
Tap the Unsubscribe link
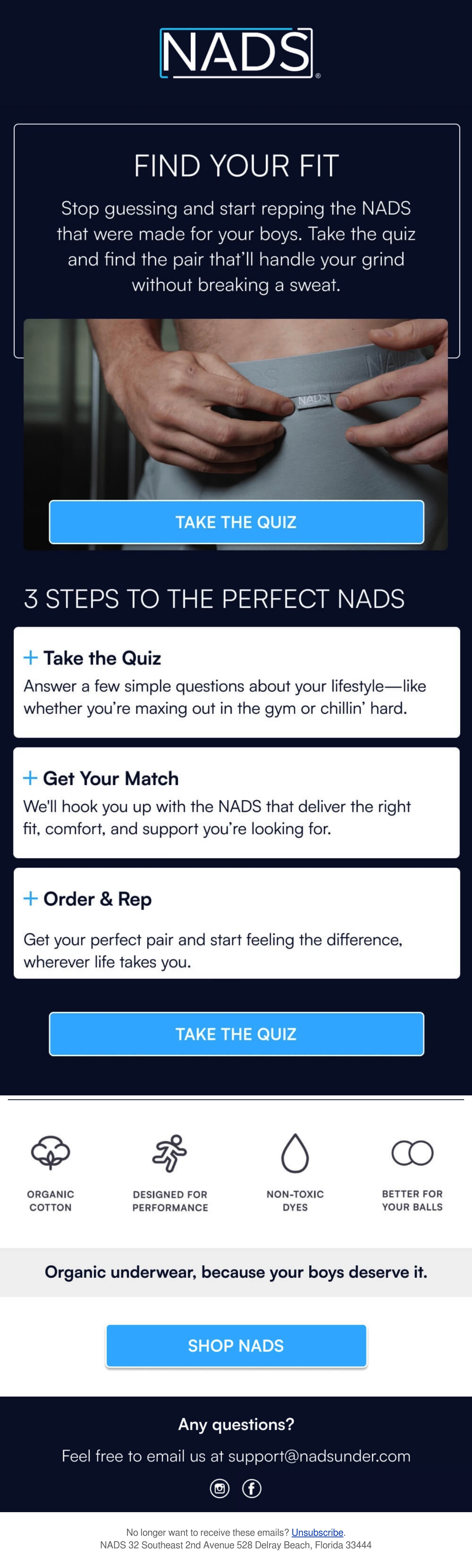click(317, 1532)
